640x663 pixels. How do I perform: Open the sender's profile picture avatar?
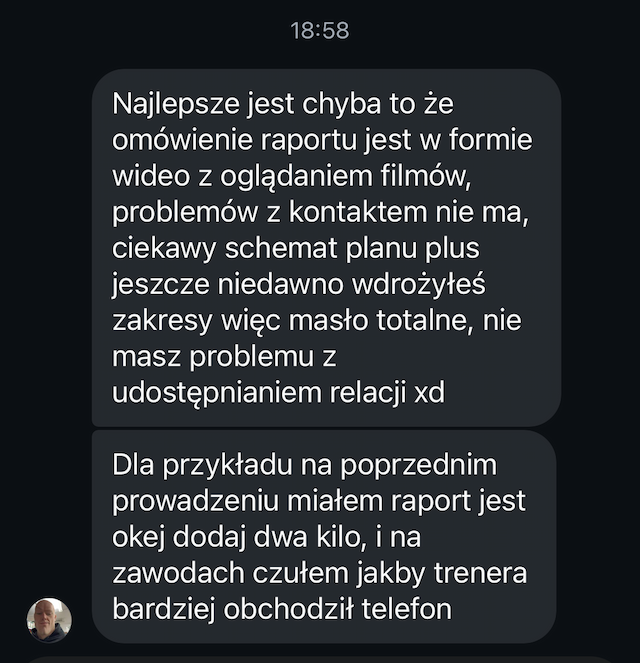point(48,619)
